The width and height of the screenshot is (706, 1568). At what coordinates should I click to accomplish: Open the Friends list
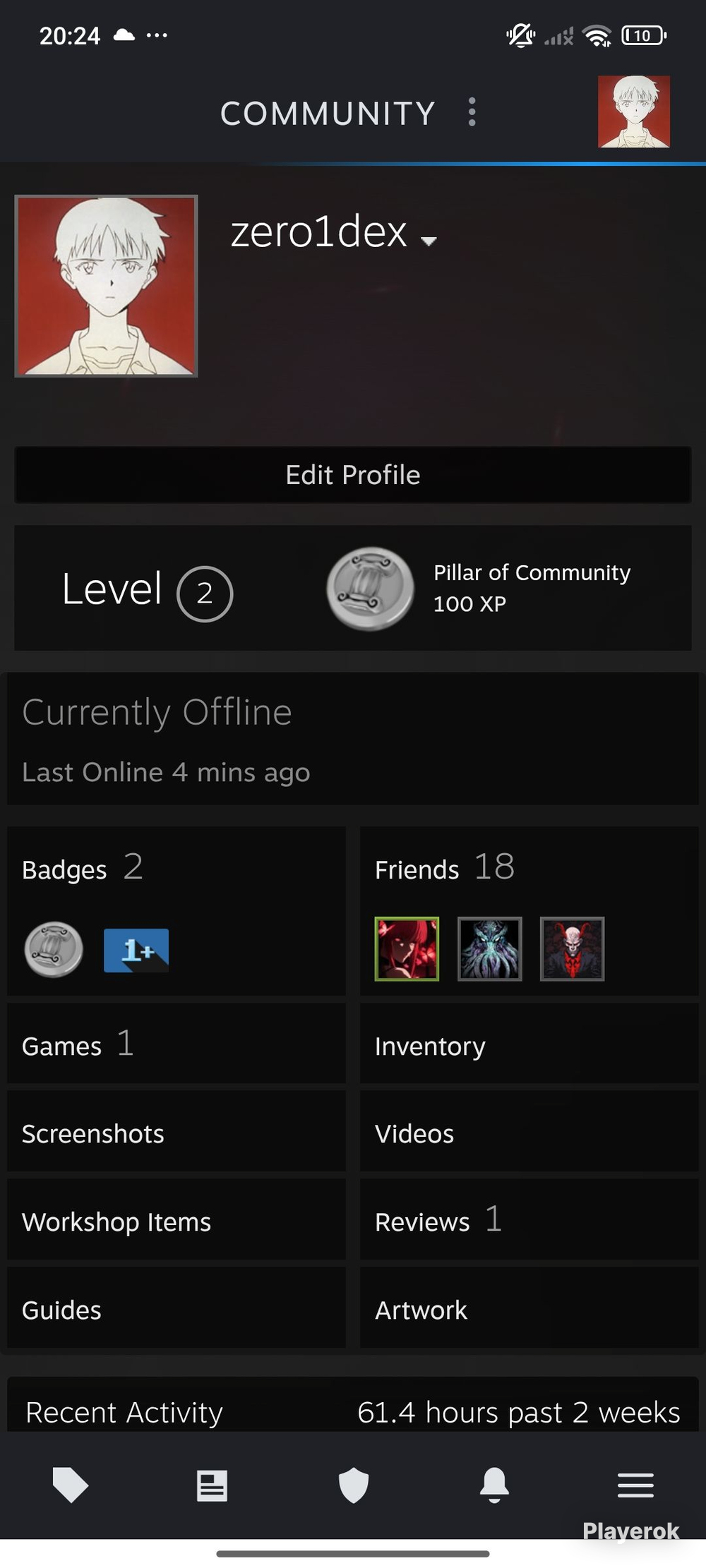click(529, 911)
